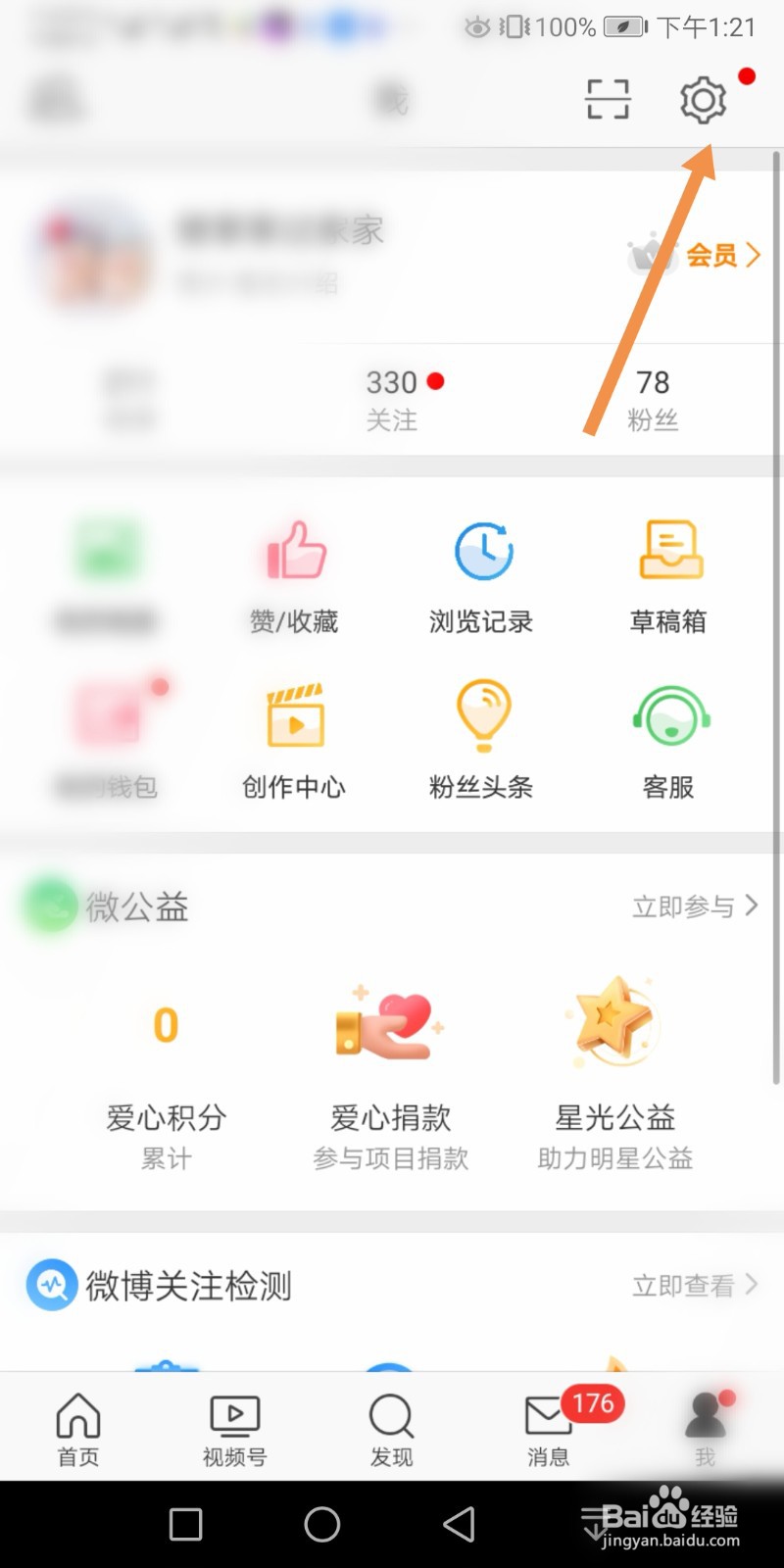Image resolution: width=784 pixels, height=1568 pixels.
Task: Go back using system back button
Action: pos(459,1524)
